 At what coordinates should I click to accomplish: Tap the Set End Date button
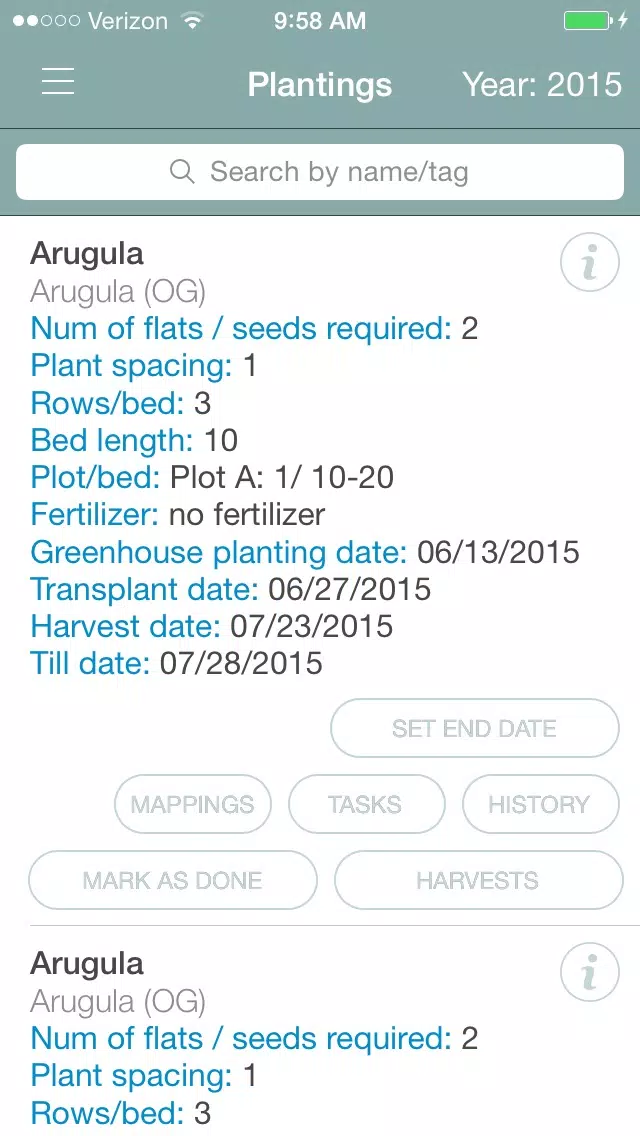point(475,728)
